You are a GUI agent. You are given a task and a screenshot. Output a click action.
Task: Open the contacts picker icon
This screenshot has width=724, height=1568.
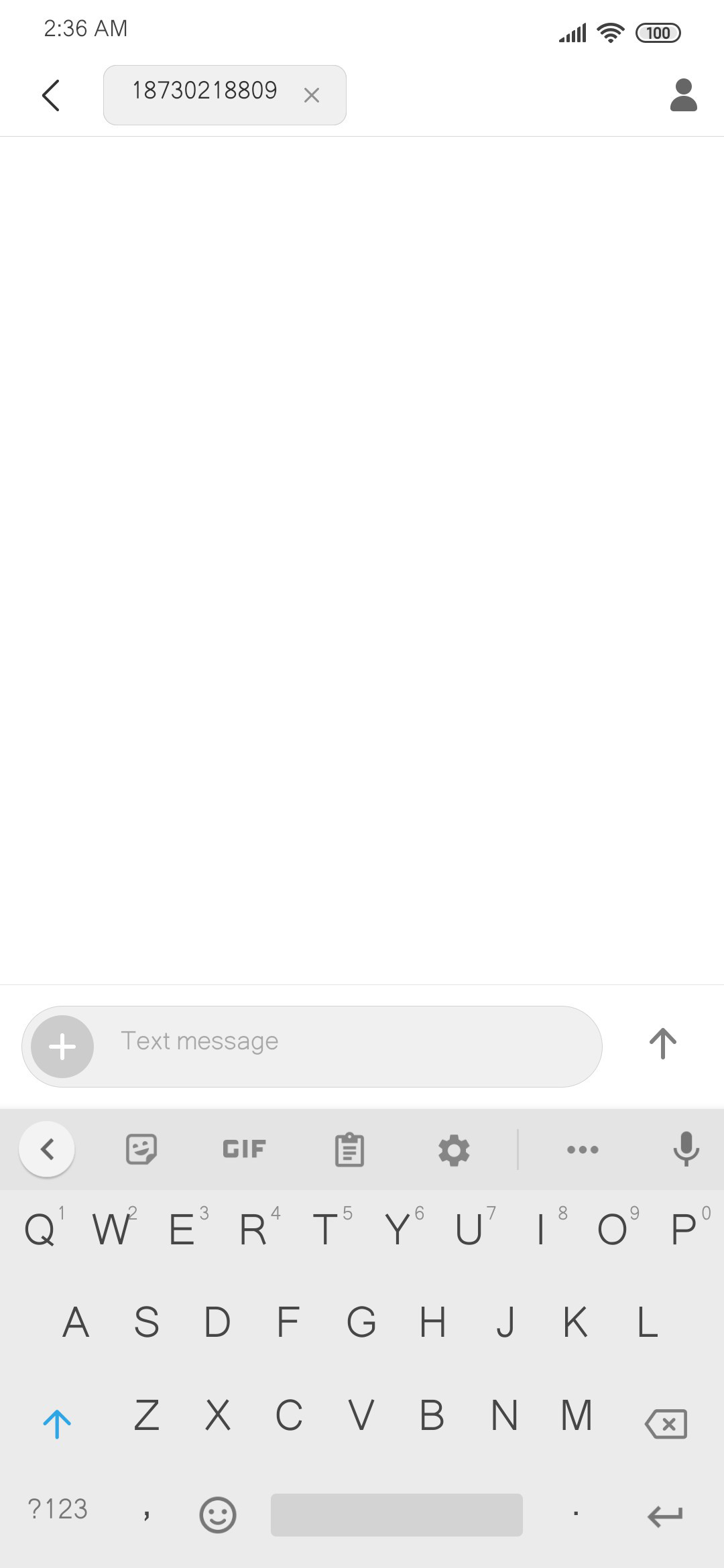pos(684,95)
